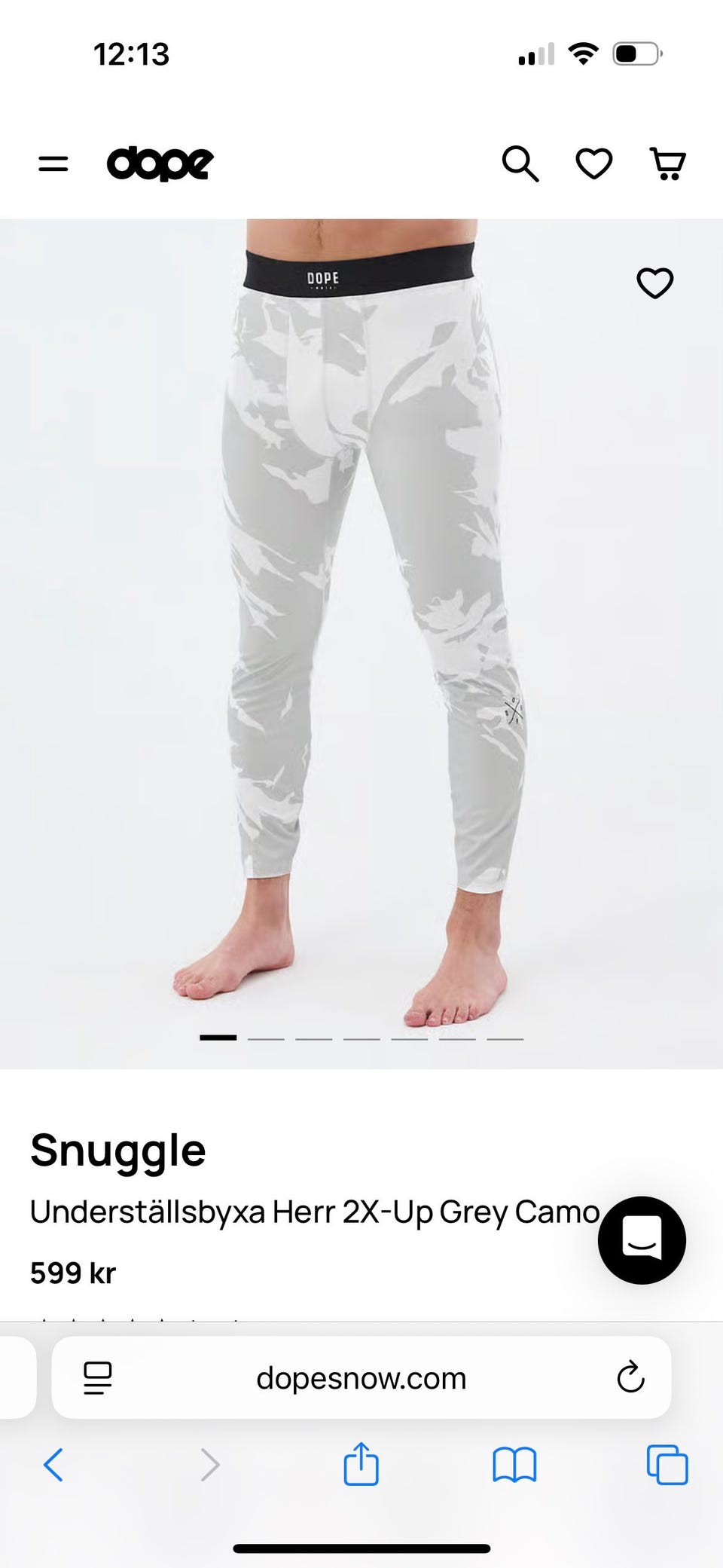This screenshot has width=723, height=1568.
Task: Open page settings in address bar
Action: (x=97, y=1378)
